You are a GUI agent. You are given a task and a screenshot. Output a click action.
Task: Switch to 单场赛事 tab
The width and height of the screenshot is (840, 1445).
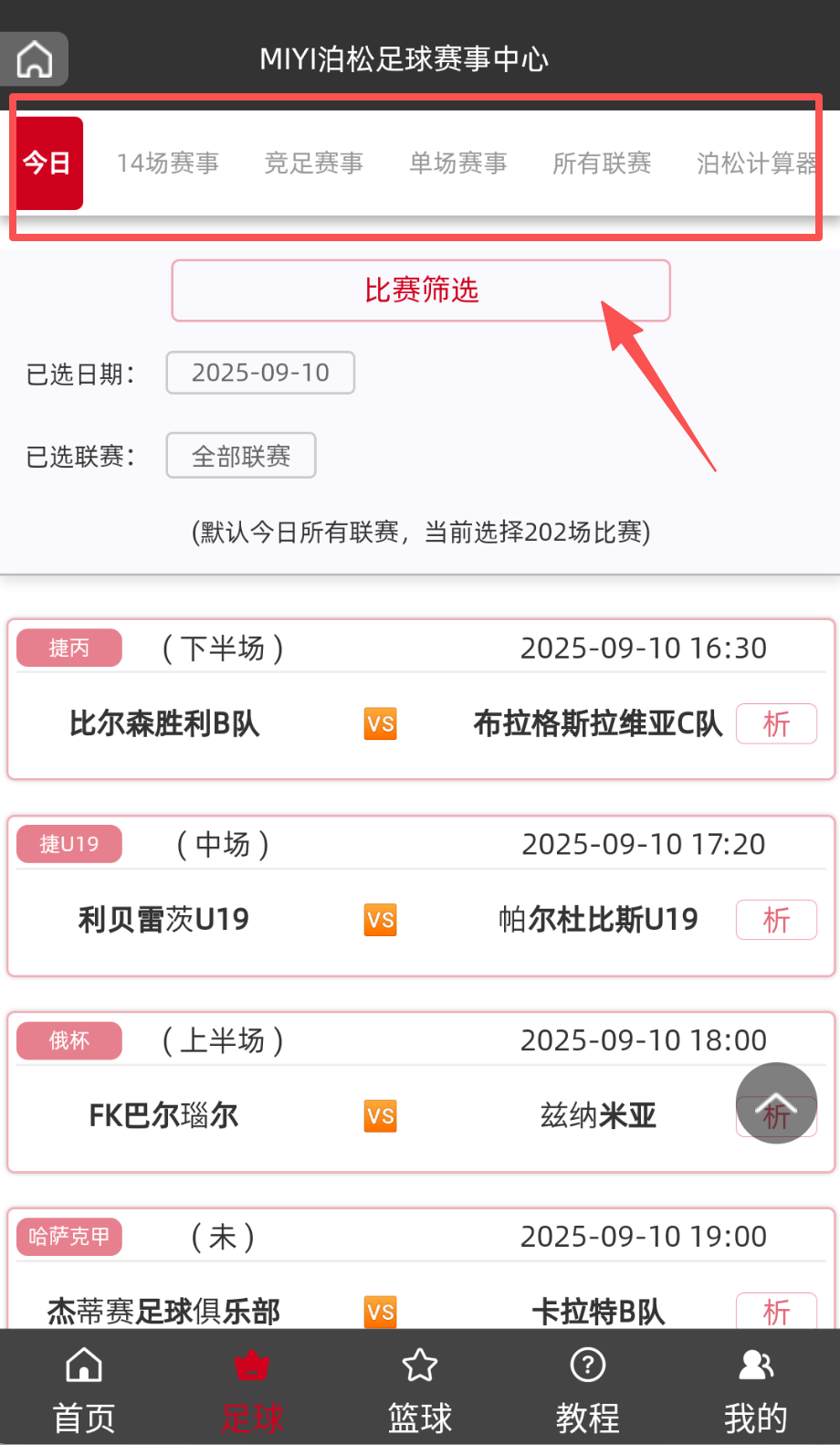(x=457, y=163)
